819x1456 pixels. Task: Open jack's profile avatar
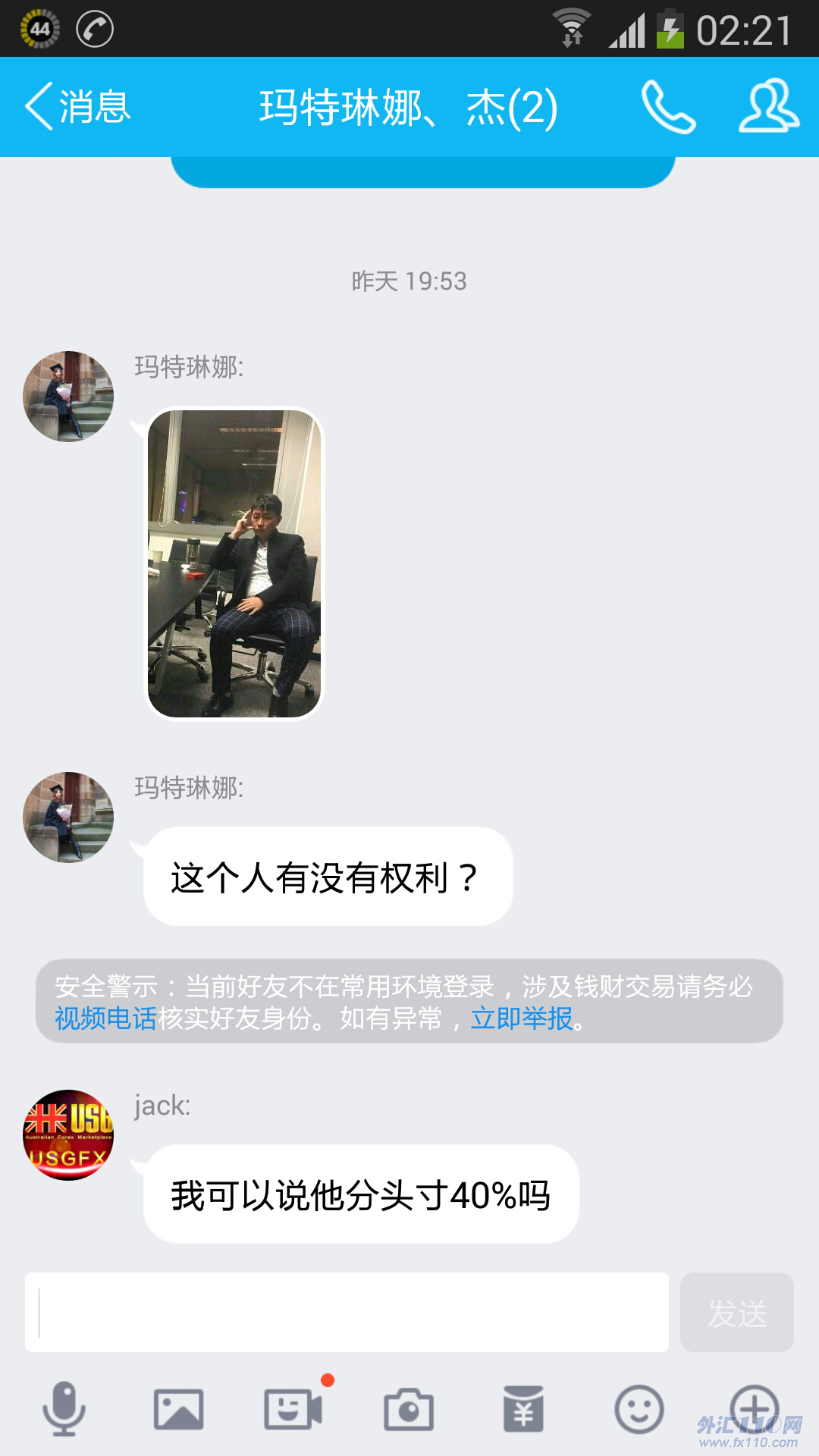68,1135
